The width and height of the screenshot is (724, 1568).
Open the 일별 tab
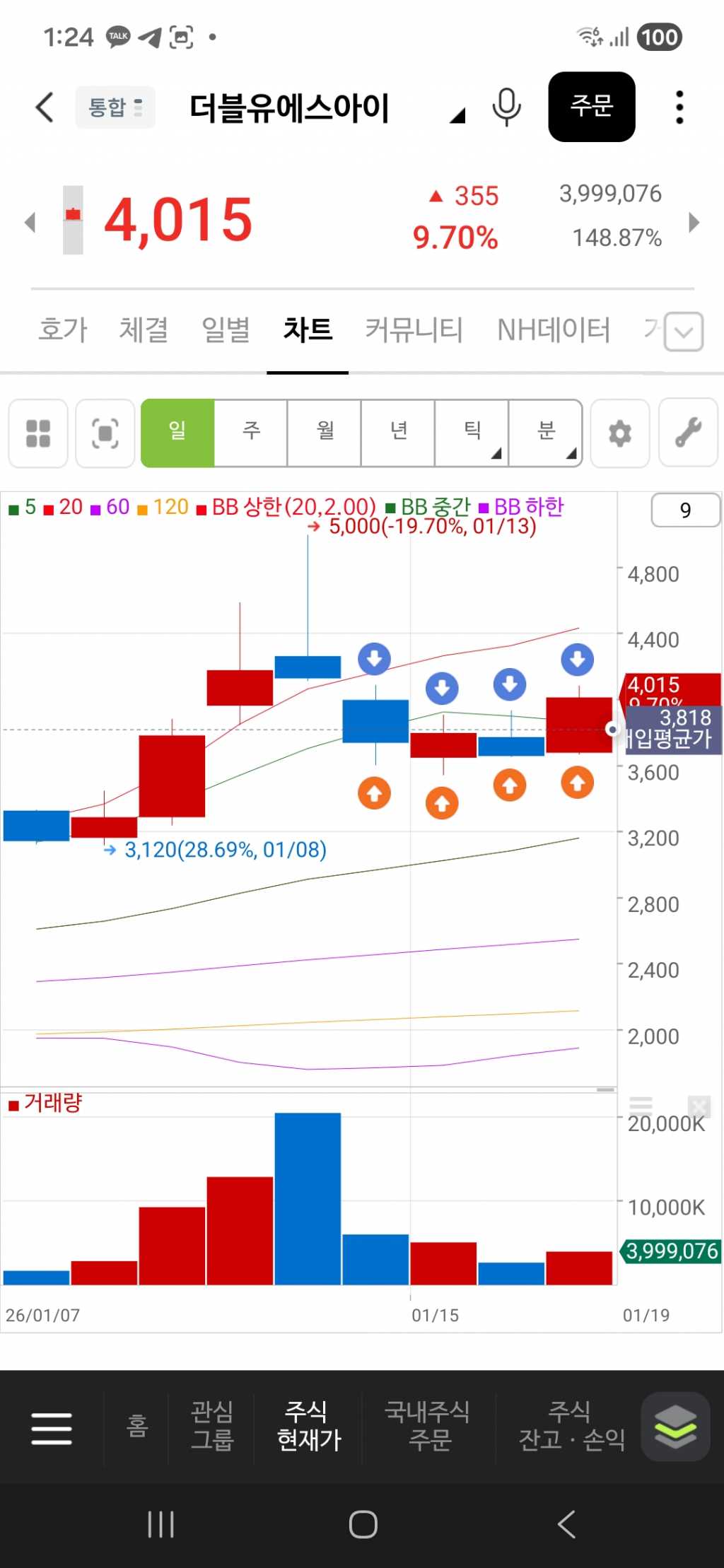pos(226,329)
